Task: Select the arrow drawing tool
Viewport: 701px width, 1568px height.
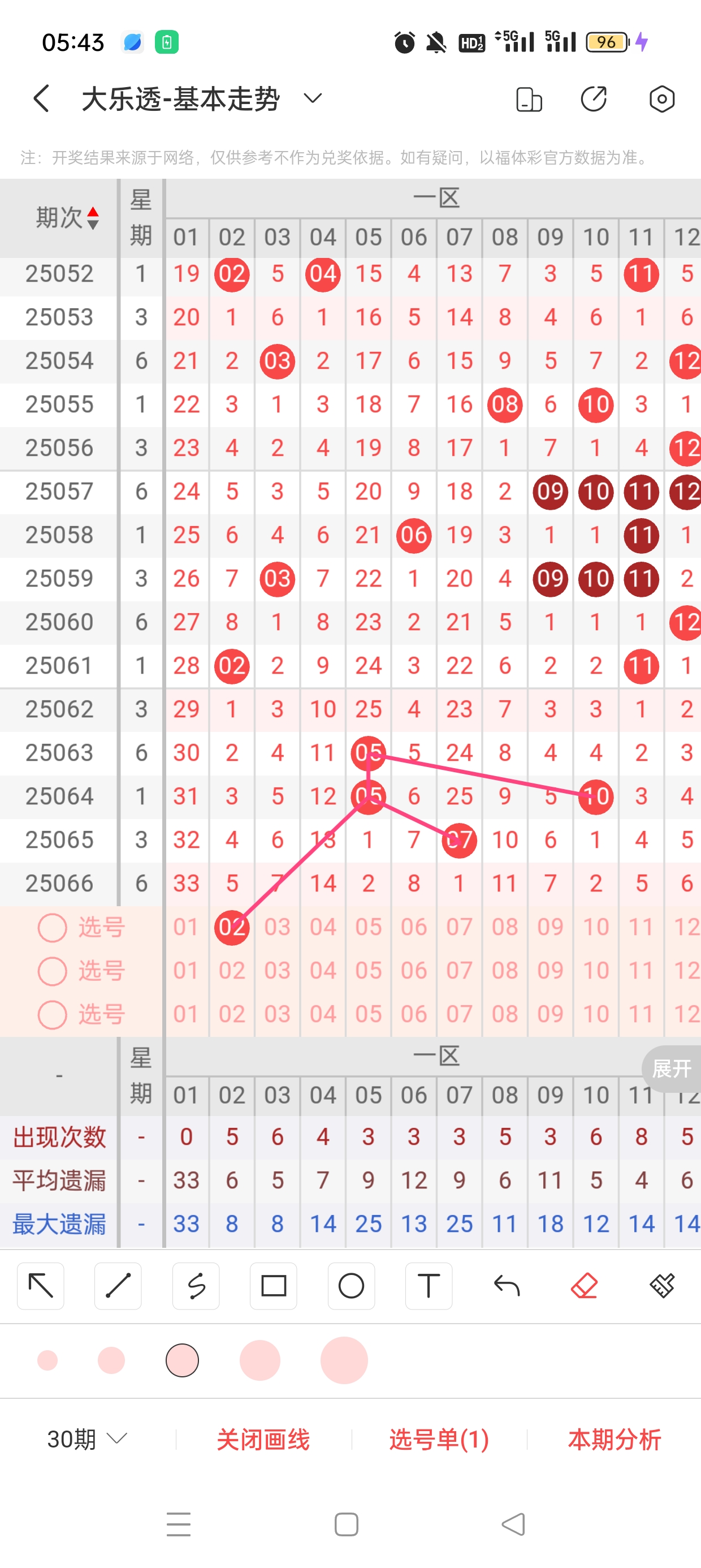Action: point(41,1286)
